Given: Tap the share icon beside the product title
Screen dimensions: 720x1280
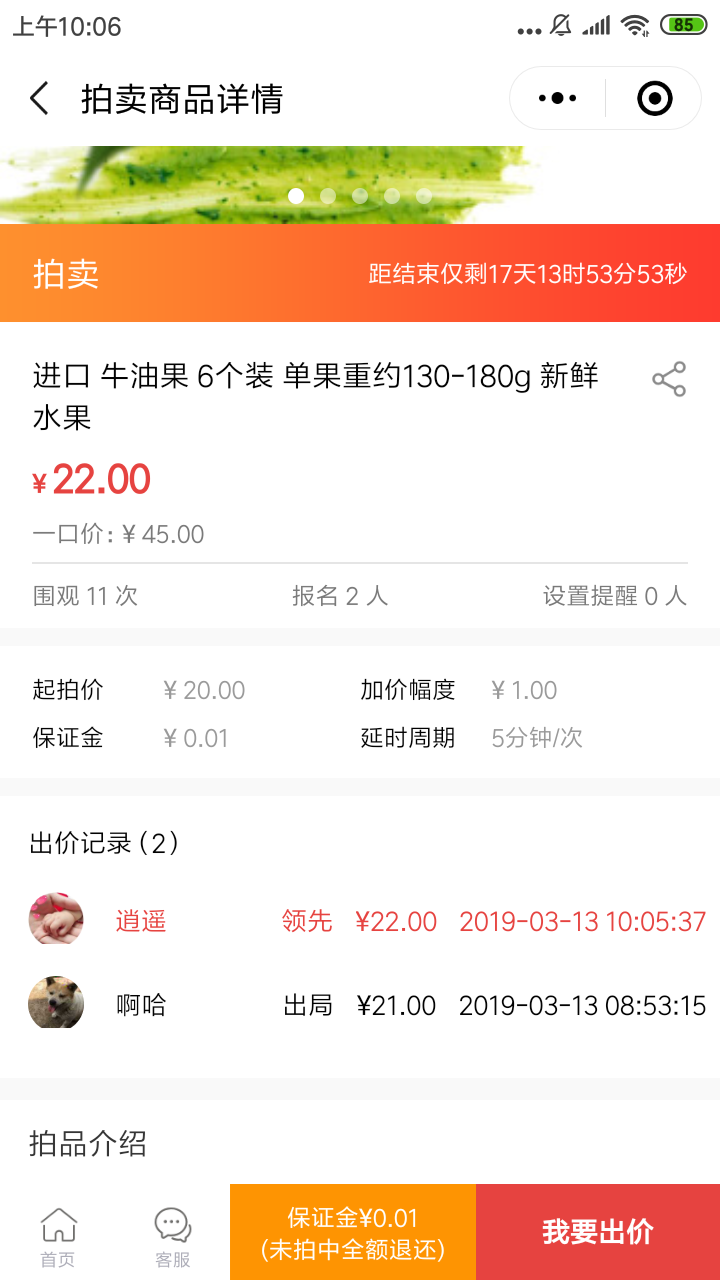Looking at the screenshot, I should 668,380.
